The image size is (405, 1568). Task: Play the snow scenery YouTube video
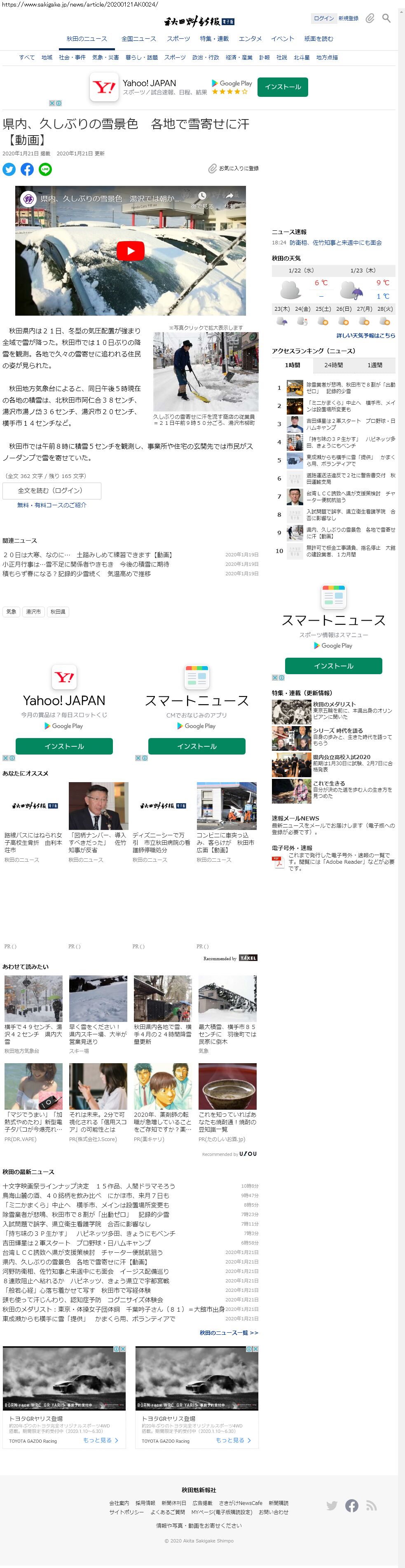tap(130, 251)
